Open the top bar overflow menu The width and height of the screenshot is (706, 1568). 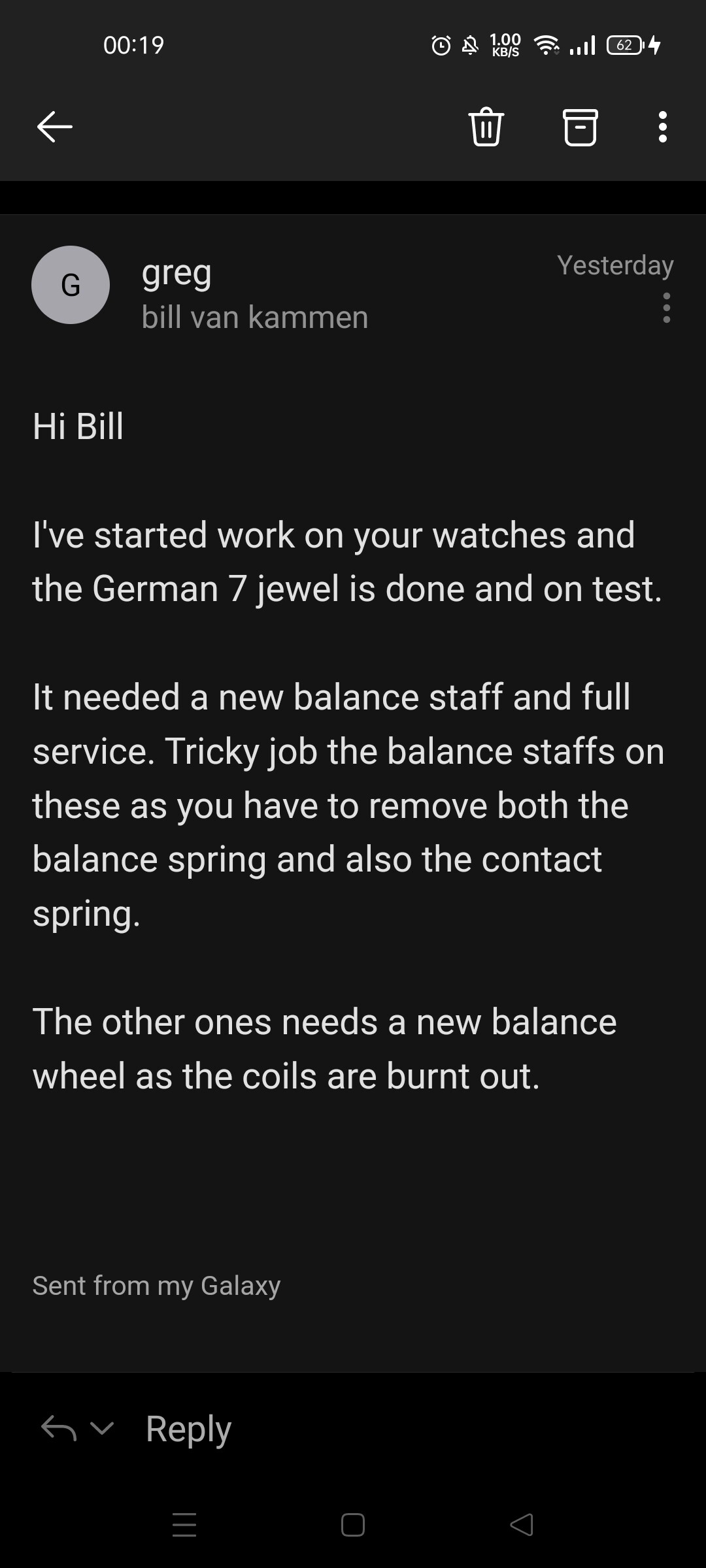point(663,127)
